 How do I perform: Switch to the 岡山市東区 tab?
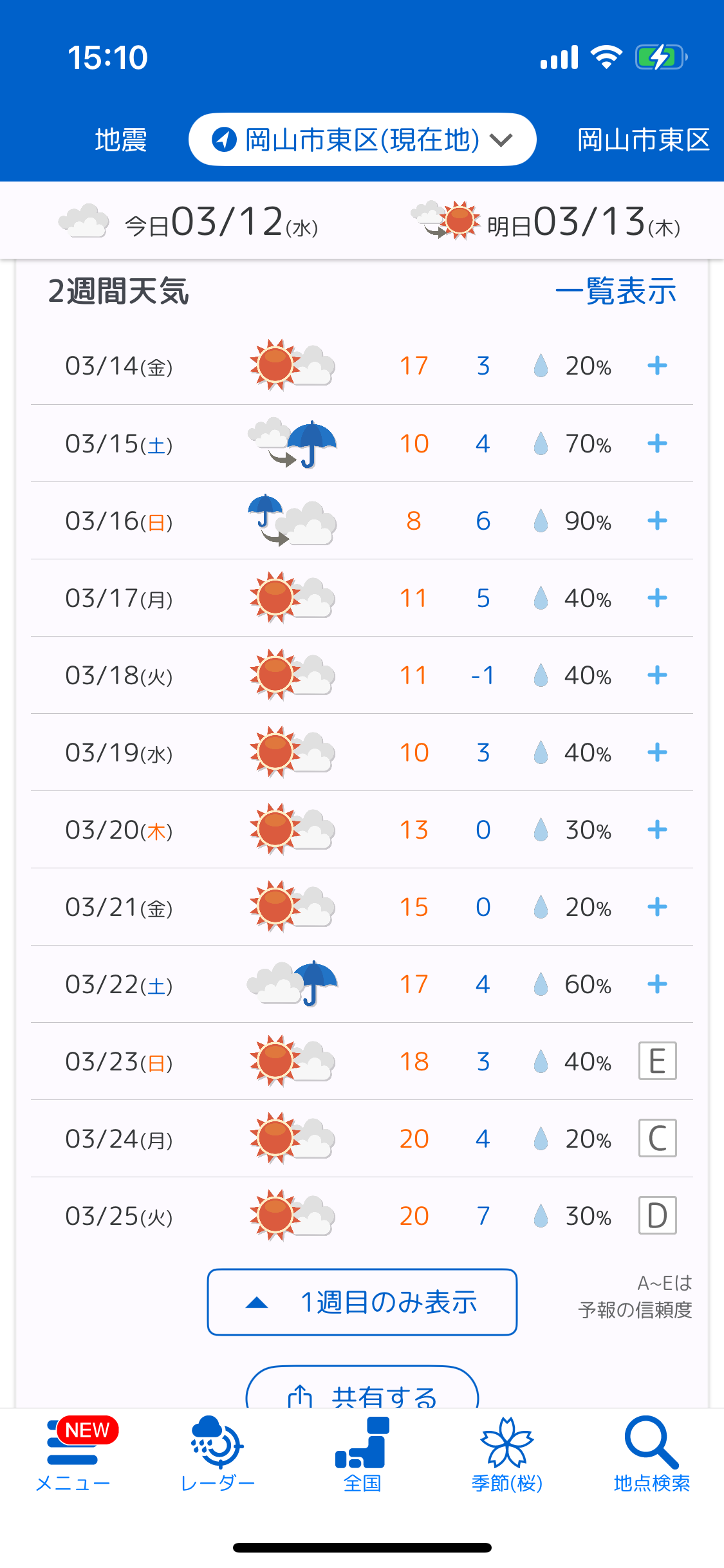coord(644,140)
